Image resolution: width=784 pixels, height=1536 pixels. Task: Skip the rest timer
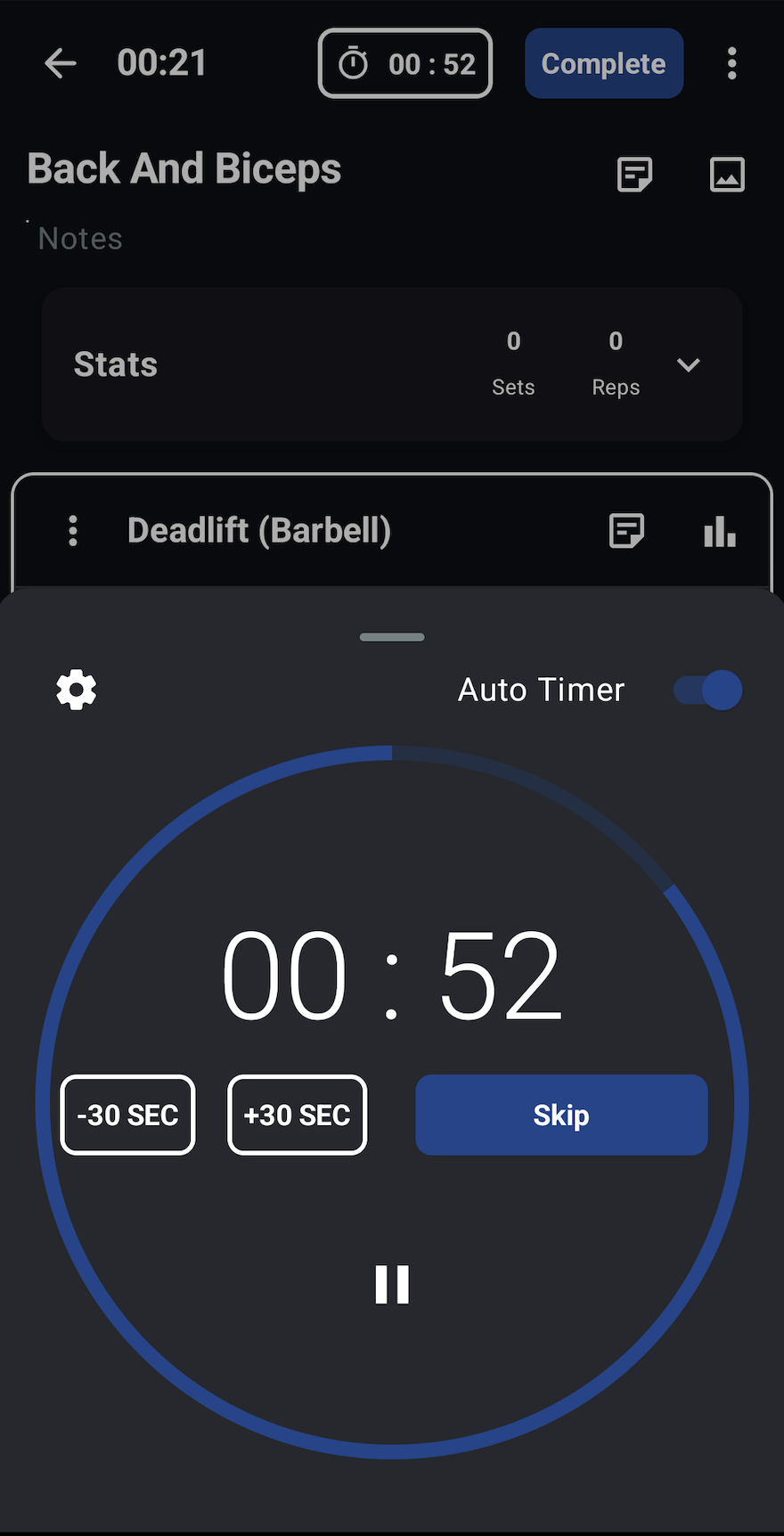(560, 1115)
